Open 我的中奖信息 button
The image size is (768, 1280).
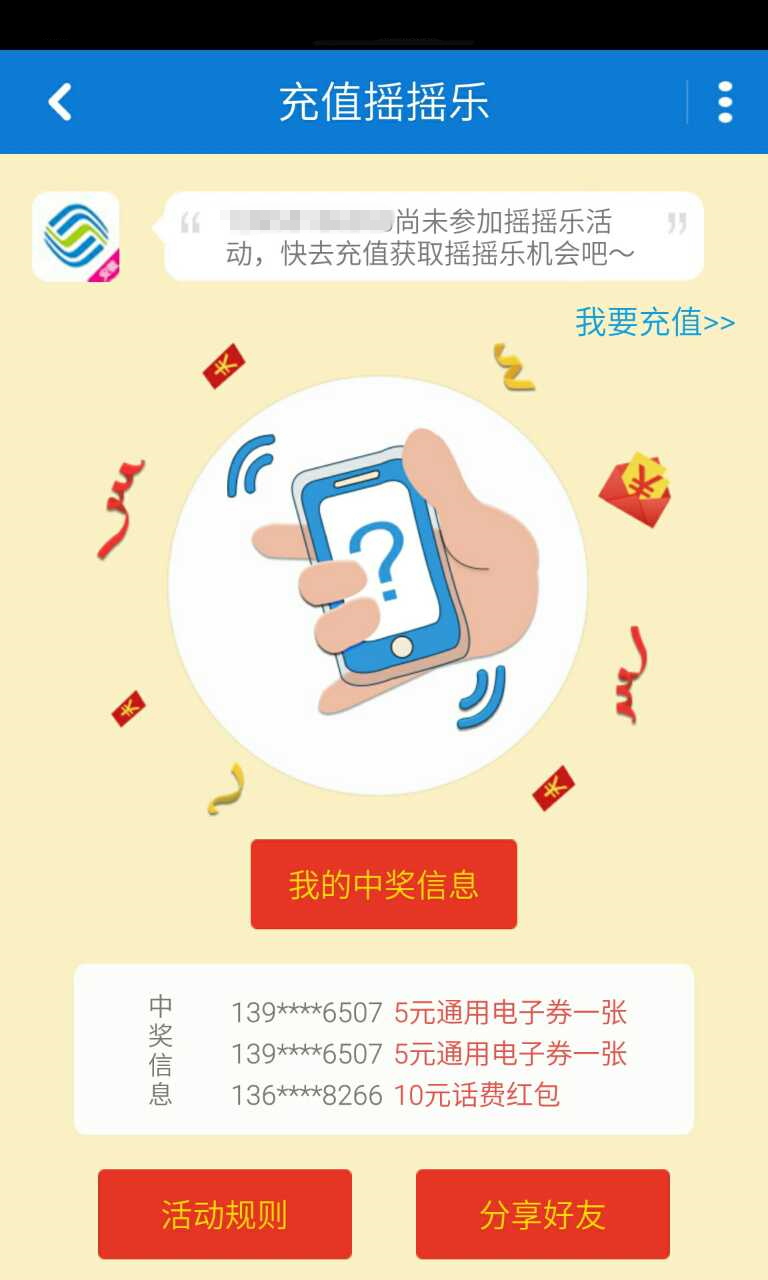coord(383,884)
